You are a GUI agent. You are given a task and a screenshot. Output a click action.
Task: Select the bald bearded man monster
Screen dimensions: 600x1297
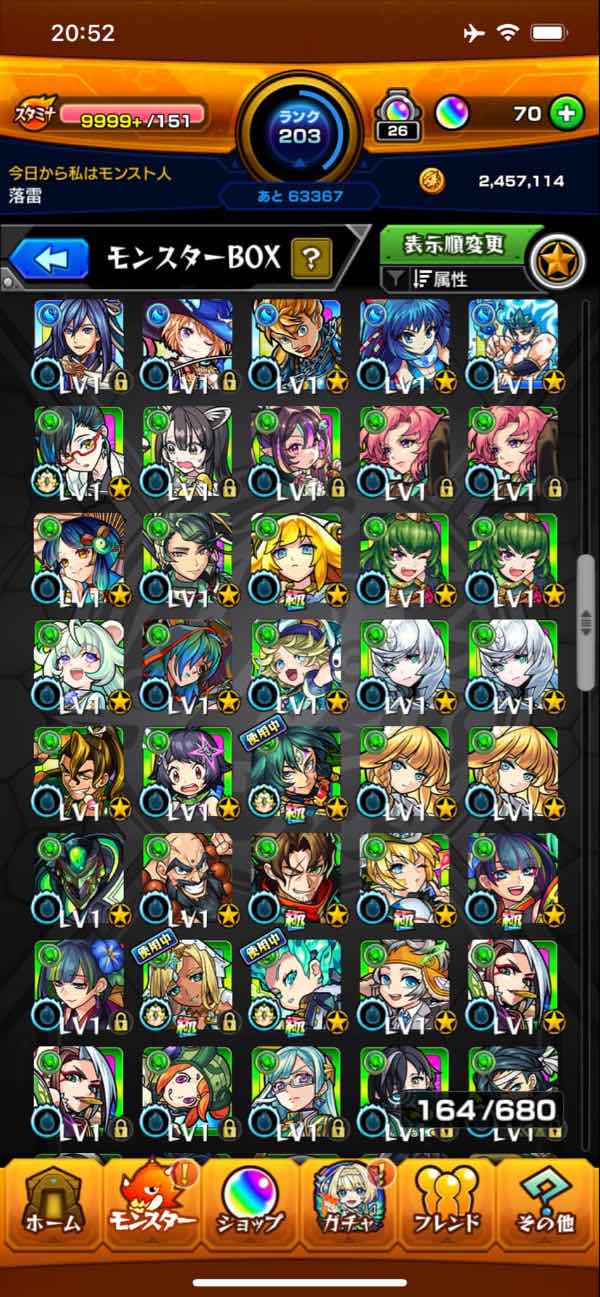click(x=188, y=880)
